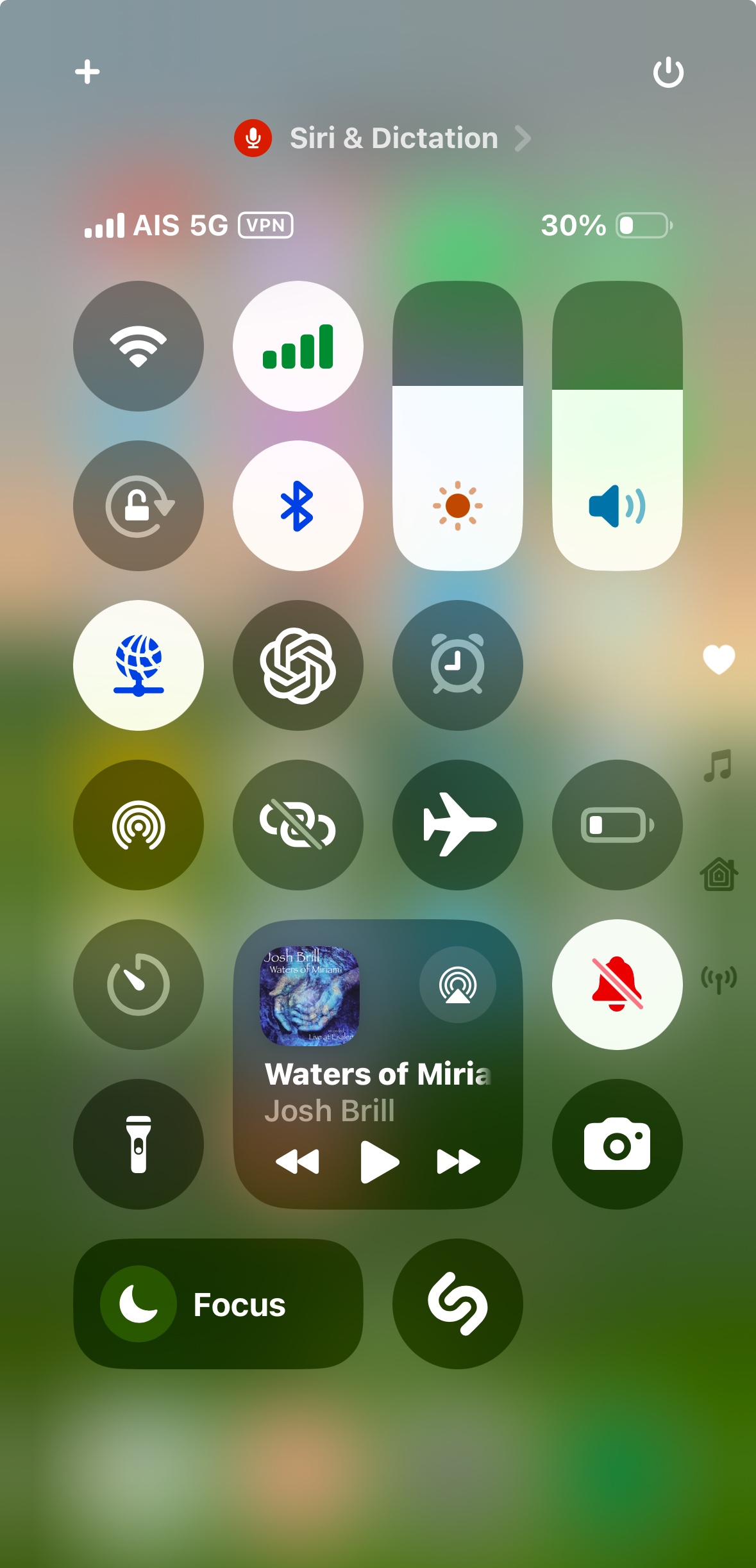756x1568 pixels.
Task: Toggle AirDrop
Action: click(x=139, y=825)
